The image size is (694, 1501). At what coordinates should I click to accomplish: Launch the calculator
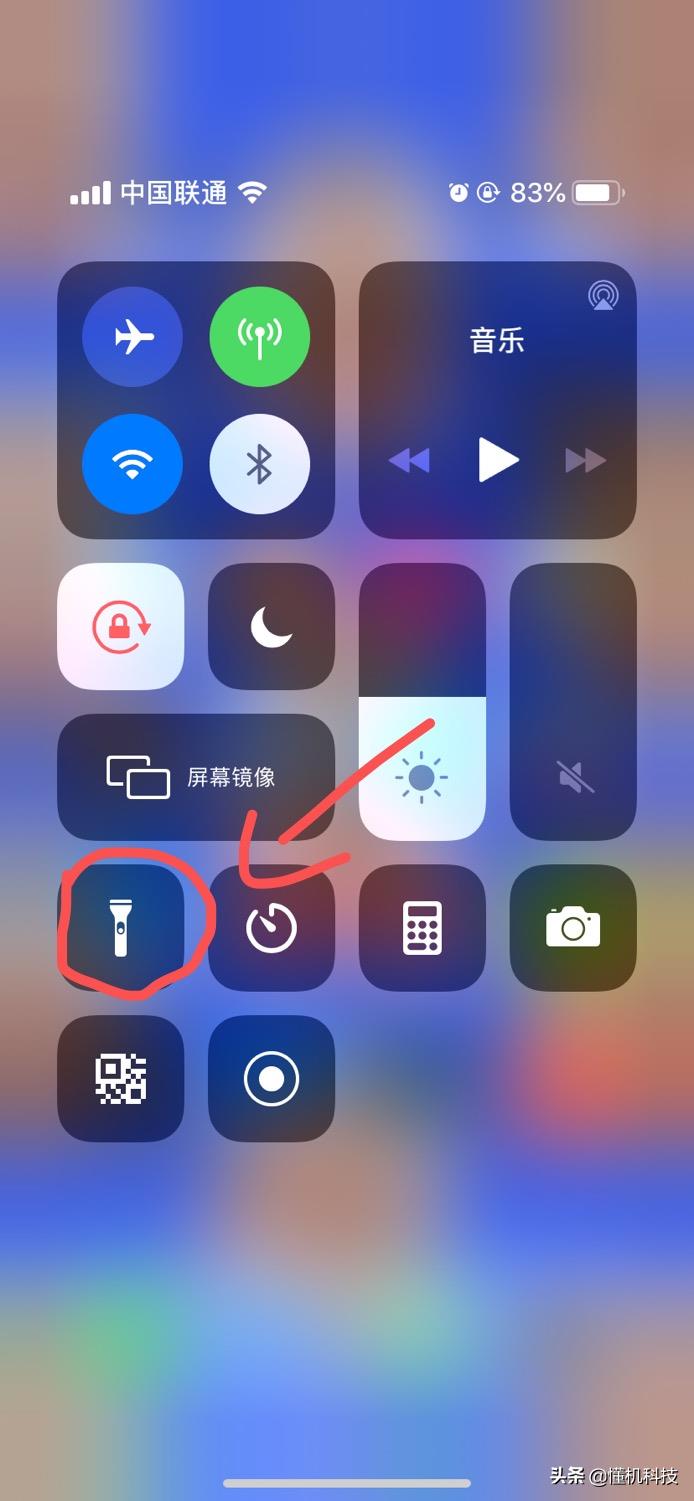coord(422,927)
